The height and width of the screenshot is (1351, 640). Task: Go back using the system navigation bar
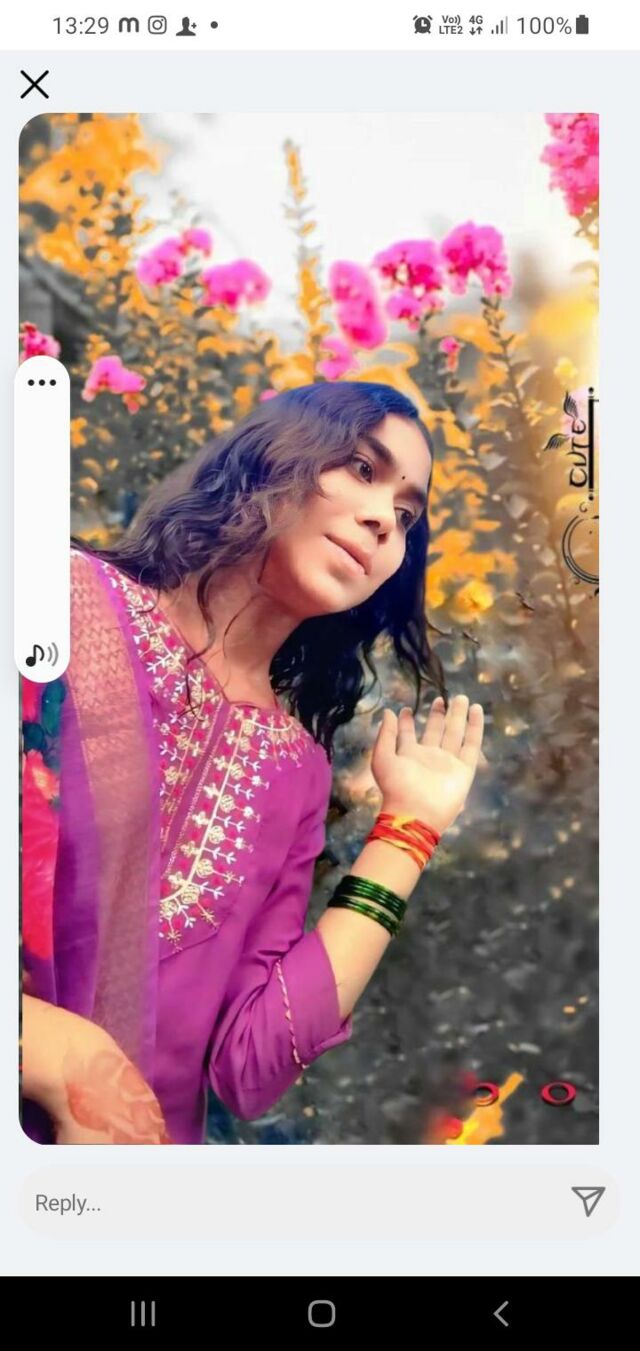[x=501, y=1313]
